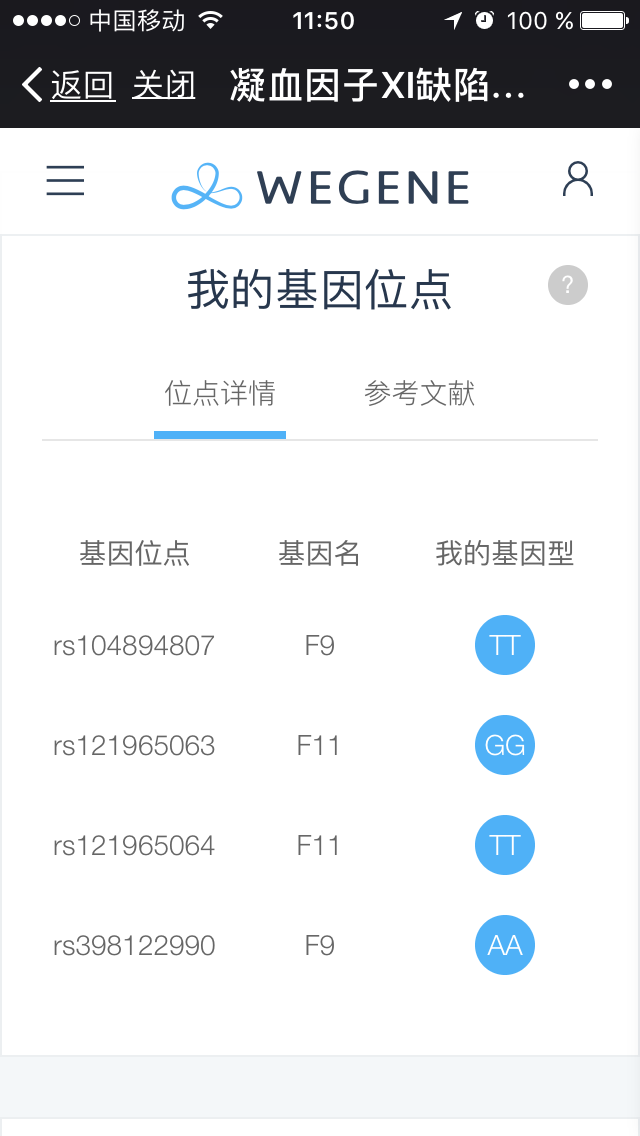The width and height of the screenshot is (640, 1136).
Task: Tap the gray question mark help icon
Action: [568, 285]
